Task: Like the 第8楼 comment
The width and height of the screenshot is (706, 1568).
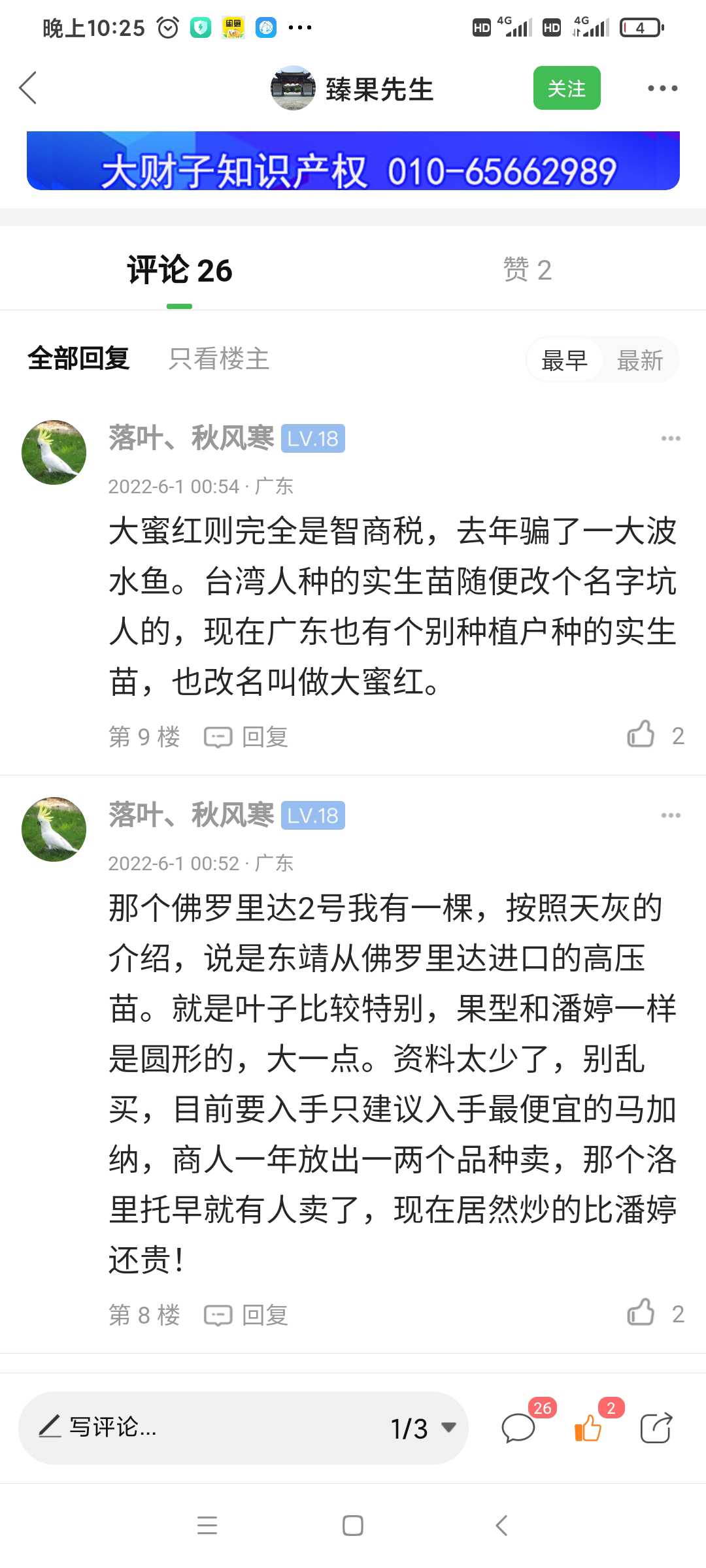Action: [x=641, y=1313]
